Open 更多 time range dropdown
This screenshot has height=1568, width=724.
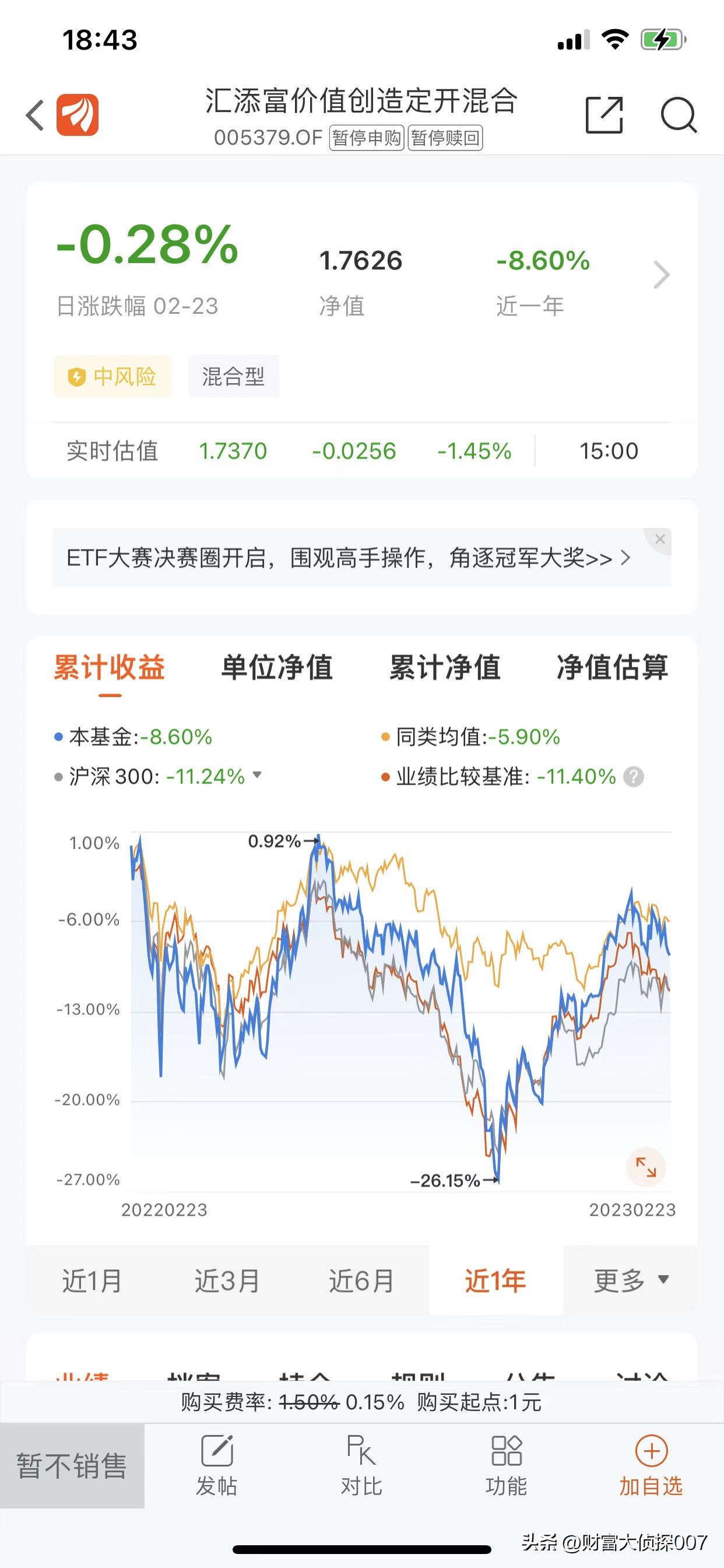point(631,1280)
